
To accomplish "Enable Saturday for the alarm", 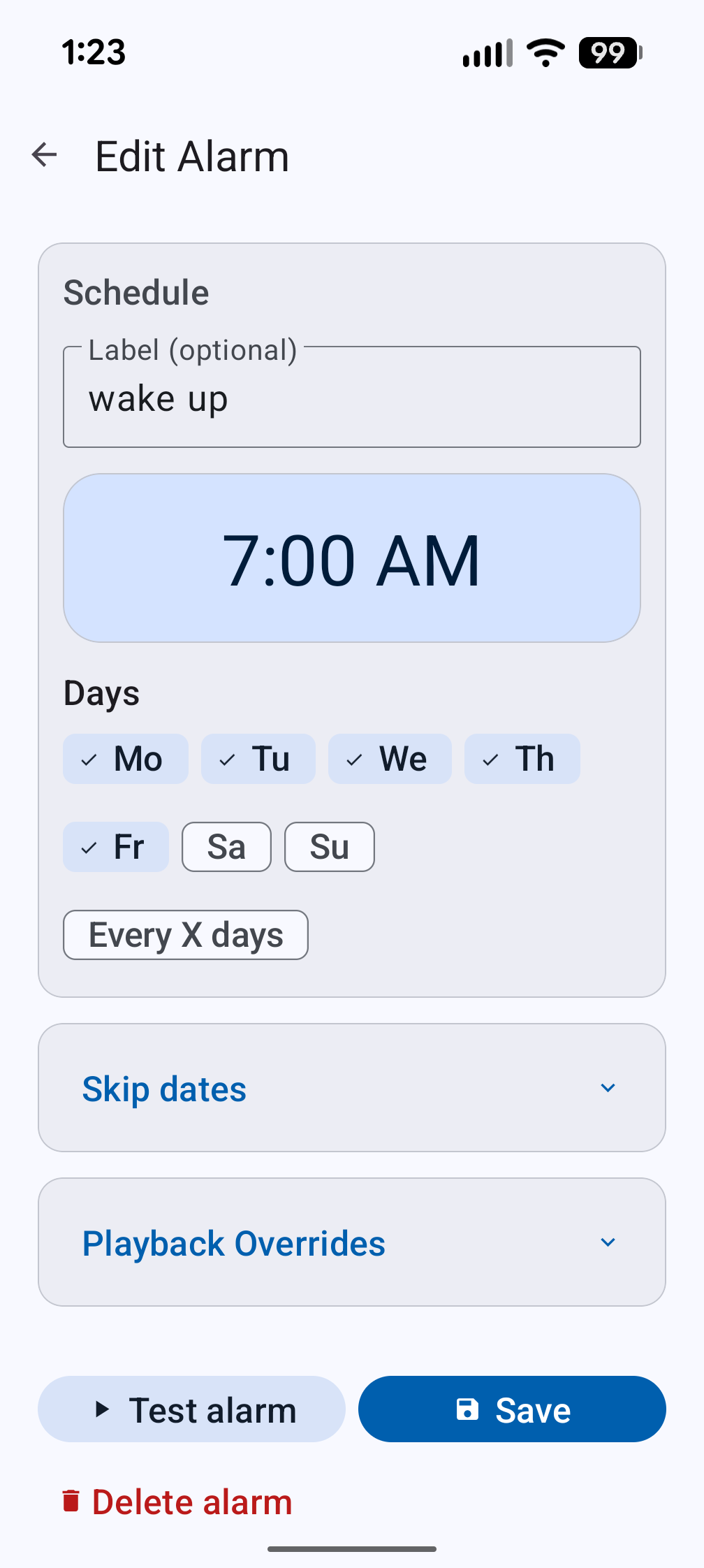I will pyautogui.click(x=226, y=846).
